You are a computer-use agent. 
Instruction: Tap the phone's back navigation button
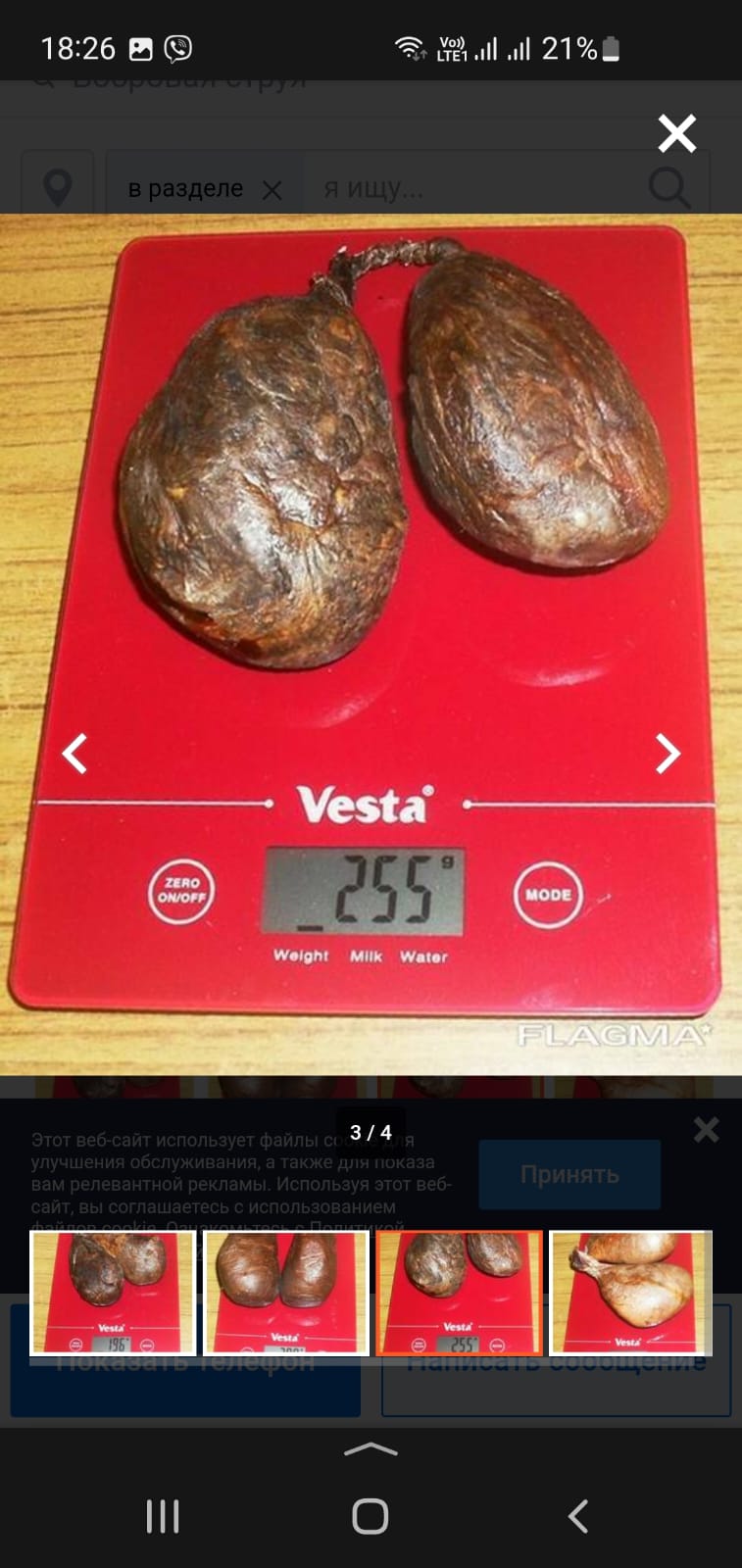coord(578,1516)
